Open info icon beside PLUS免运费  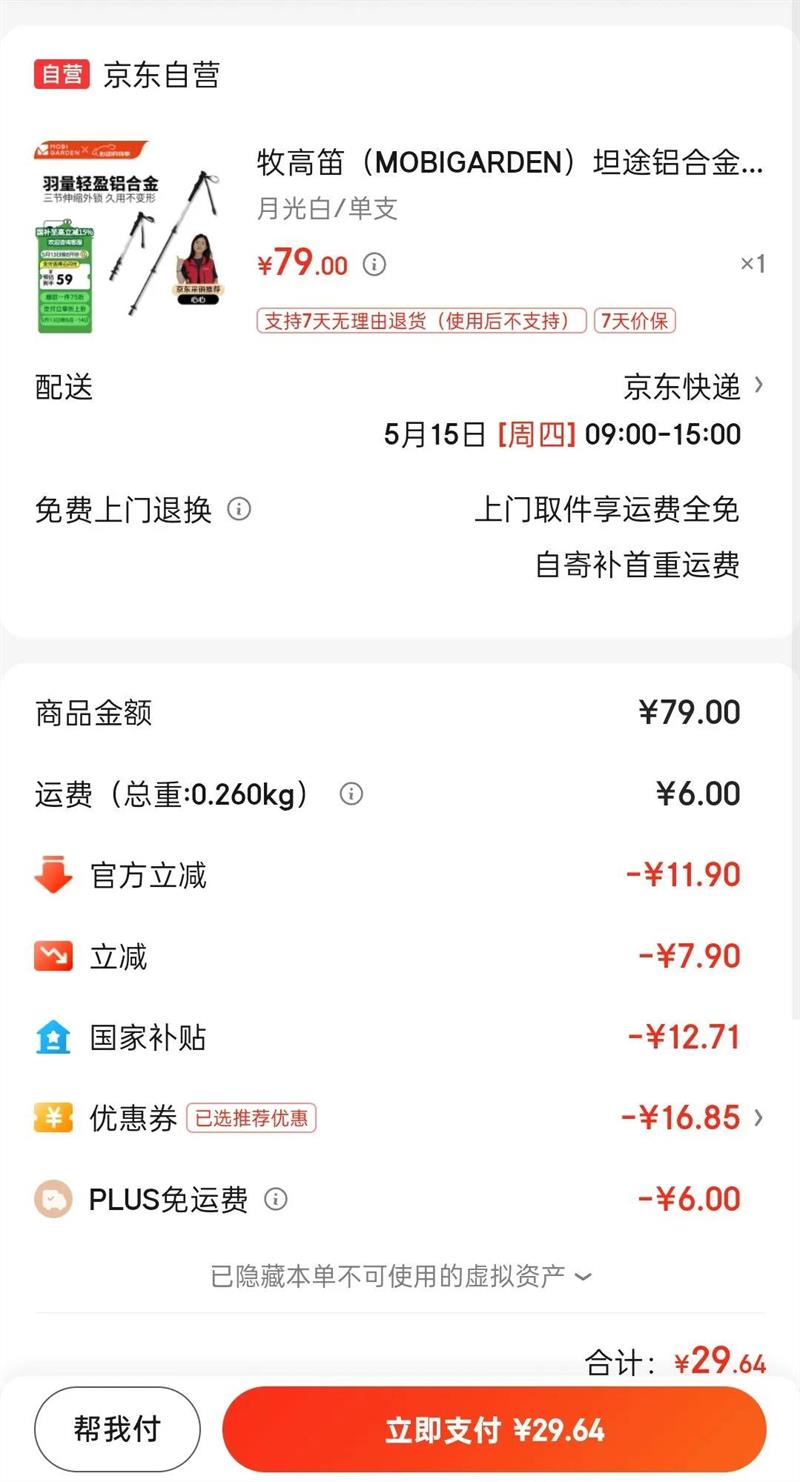(x=276, y=1199)
